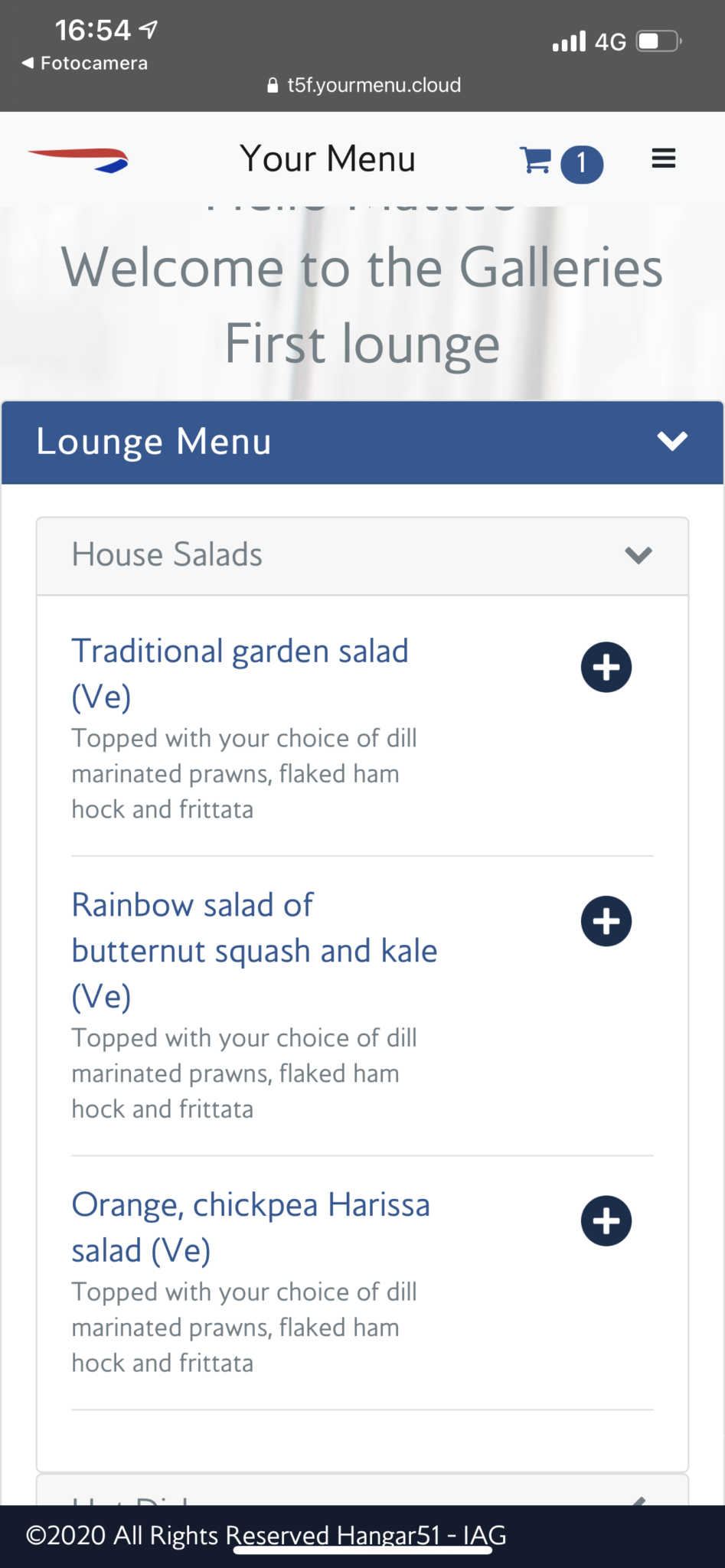Open the shopping cart with 1 item

coord(561,162)
